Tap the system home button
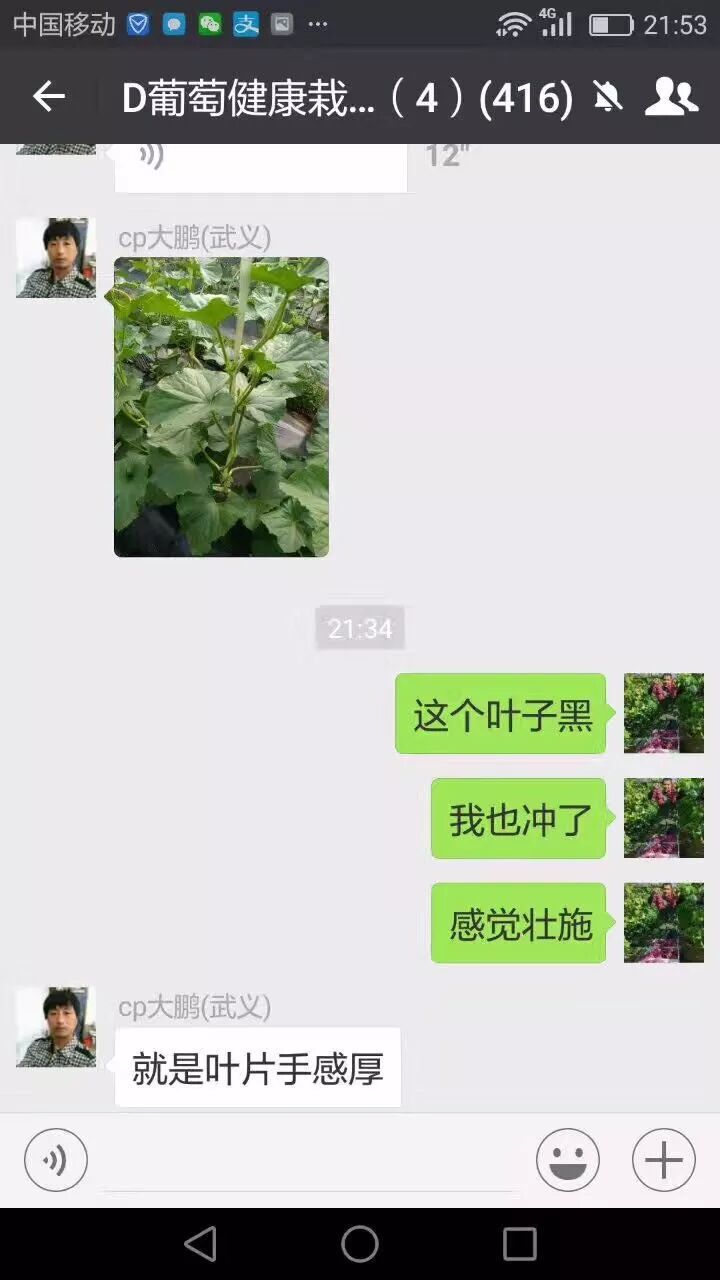This screenshot has width=720, height=1280. pyautogui.click(x=360, y=1244)
